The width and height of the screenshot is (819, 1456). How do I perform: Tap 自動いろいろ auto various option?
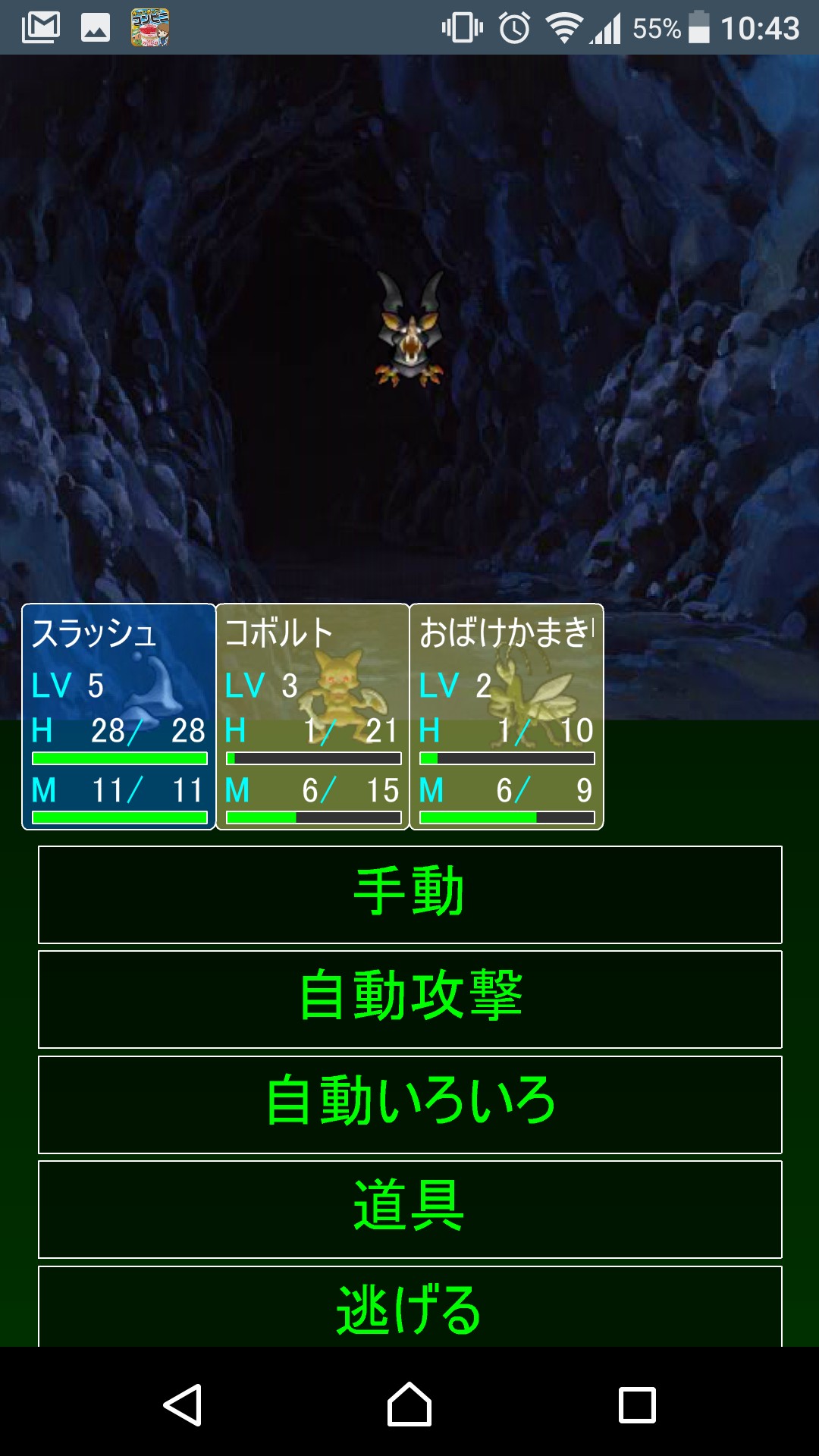(x=409, y=1104)
